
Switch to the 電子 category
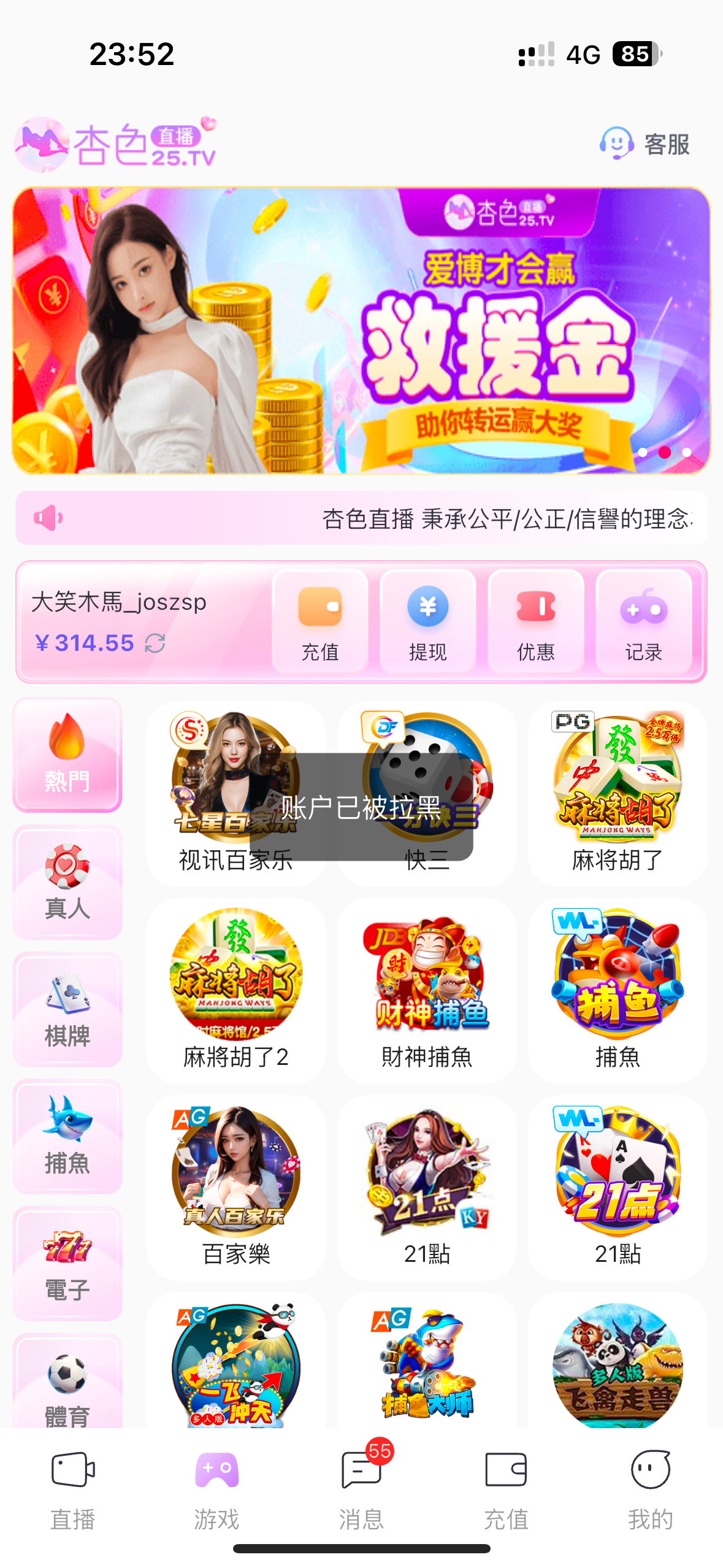(x=67, y=1263)
